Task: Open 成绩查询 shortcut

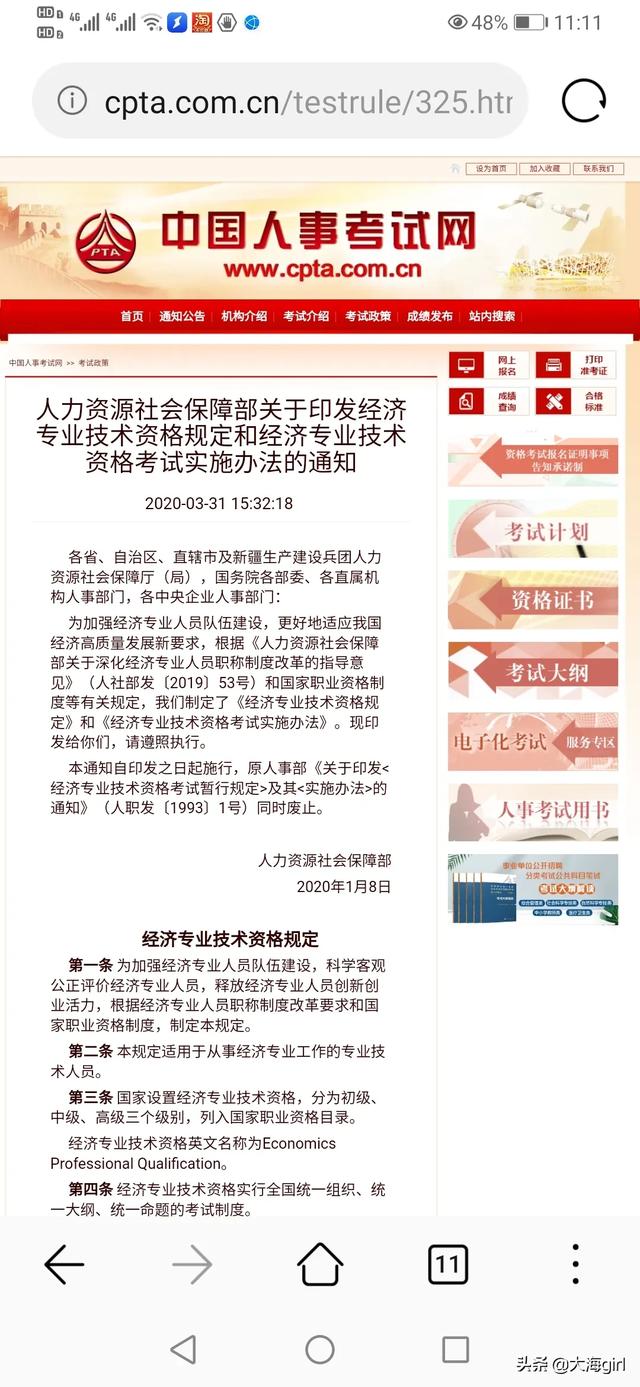Action: pyautogui.click(x=489, y=401)
